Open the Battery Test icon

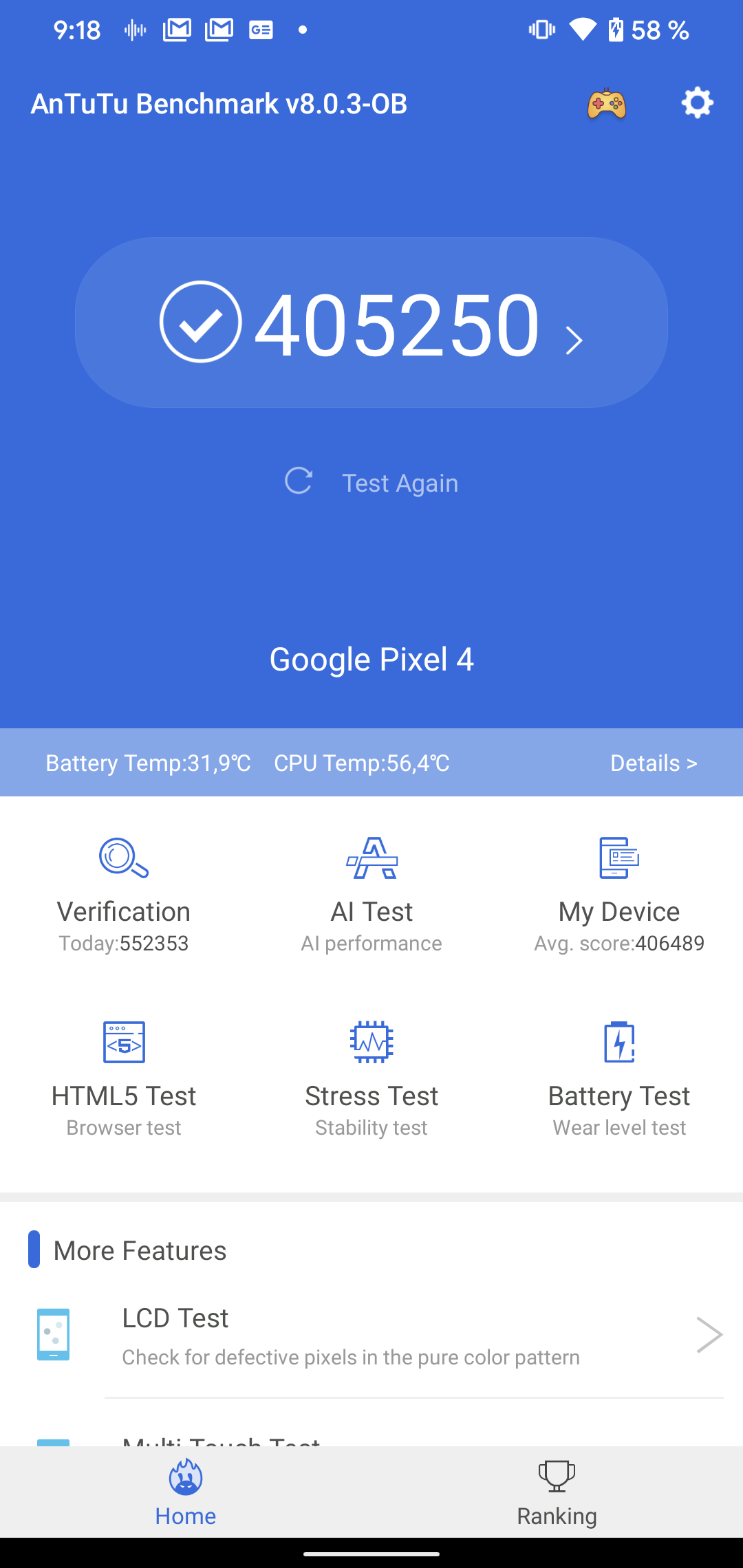pyautogui.click(x=618, y=1042)
